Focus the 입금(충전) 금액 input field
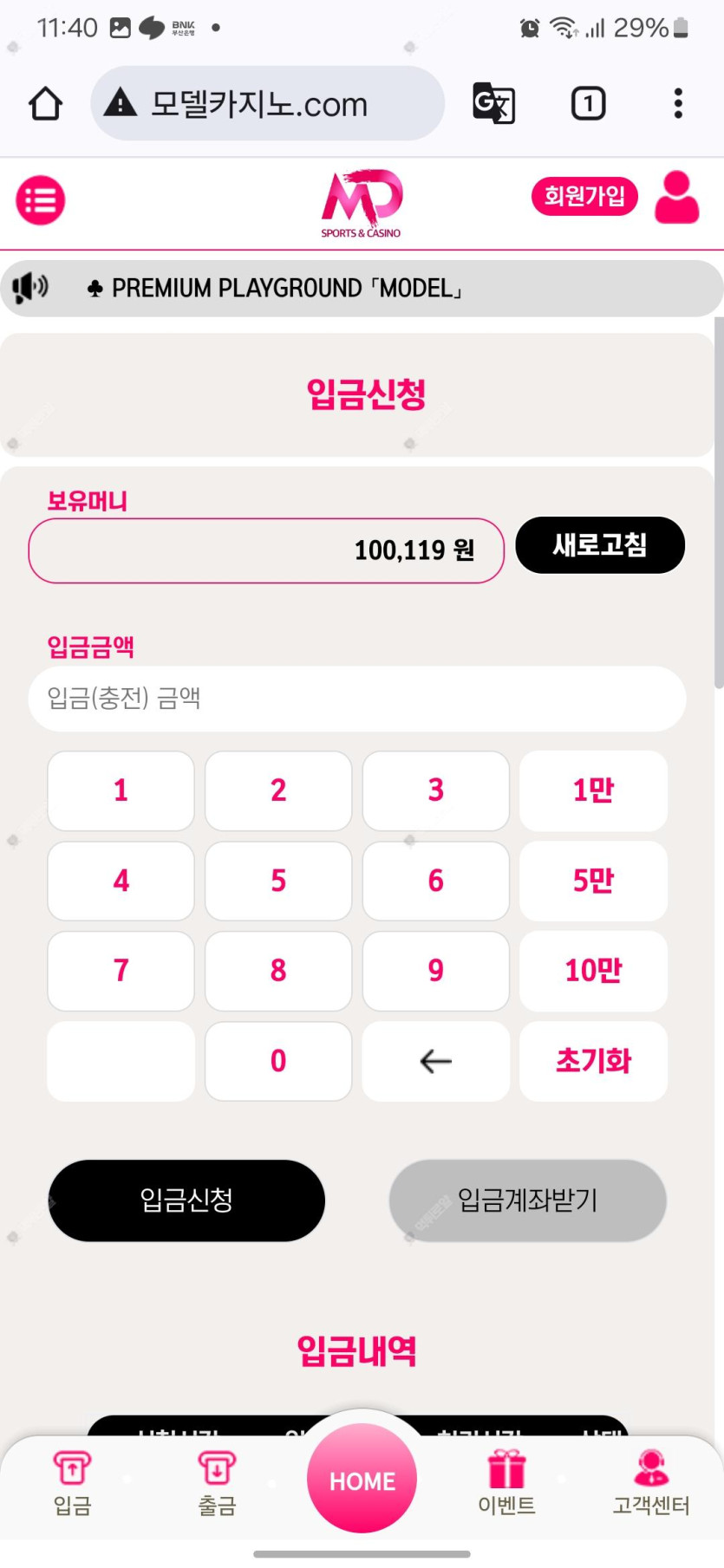The image size is (724, 1568). click(x=356, y=698)
